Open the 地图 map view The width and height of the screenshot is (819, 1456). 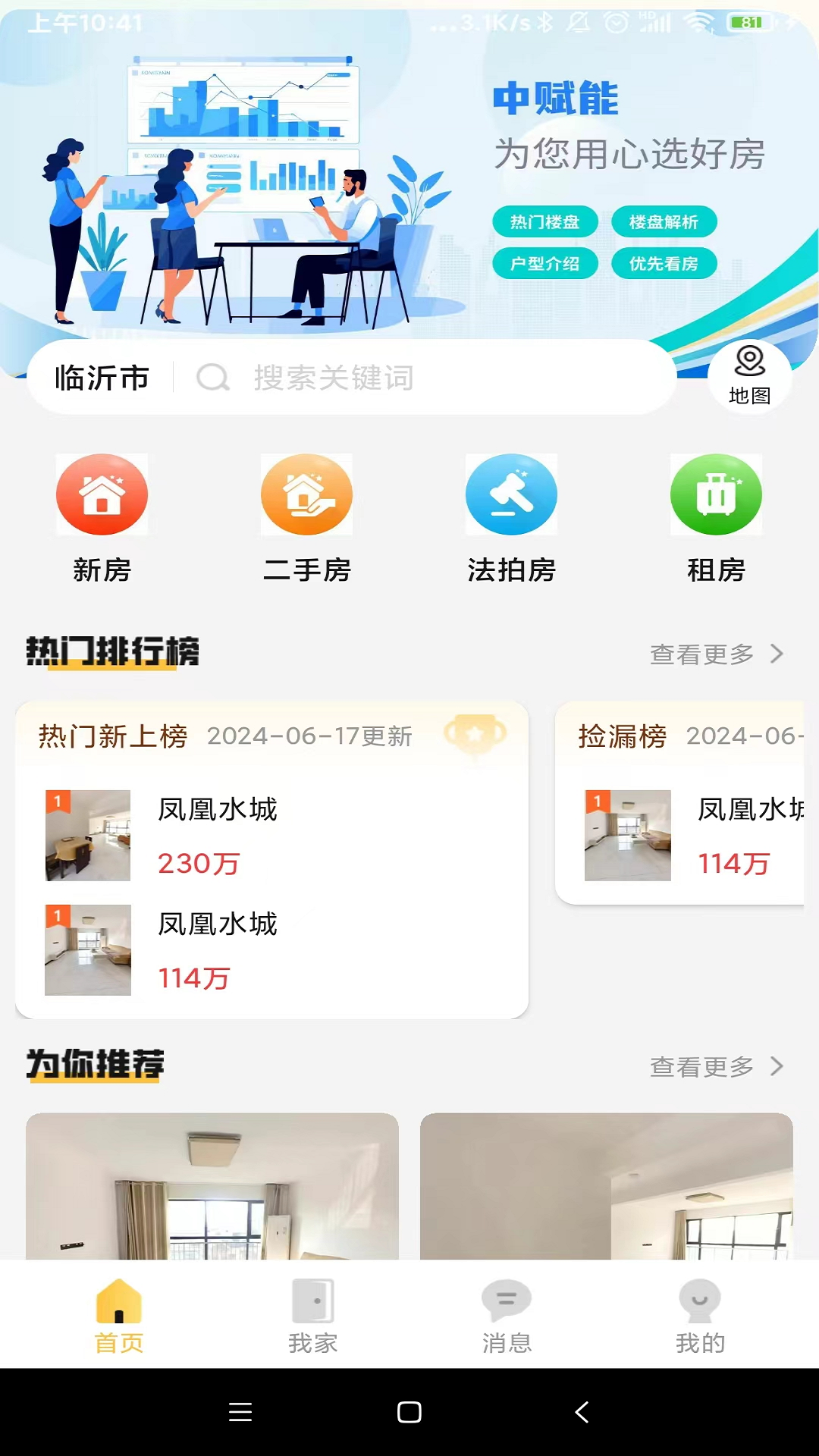749,375
